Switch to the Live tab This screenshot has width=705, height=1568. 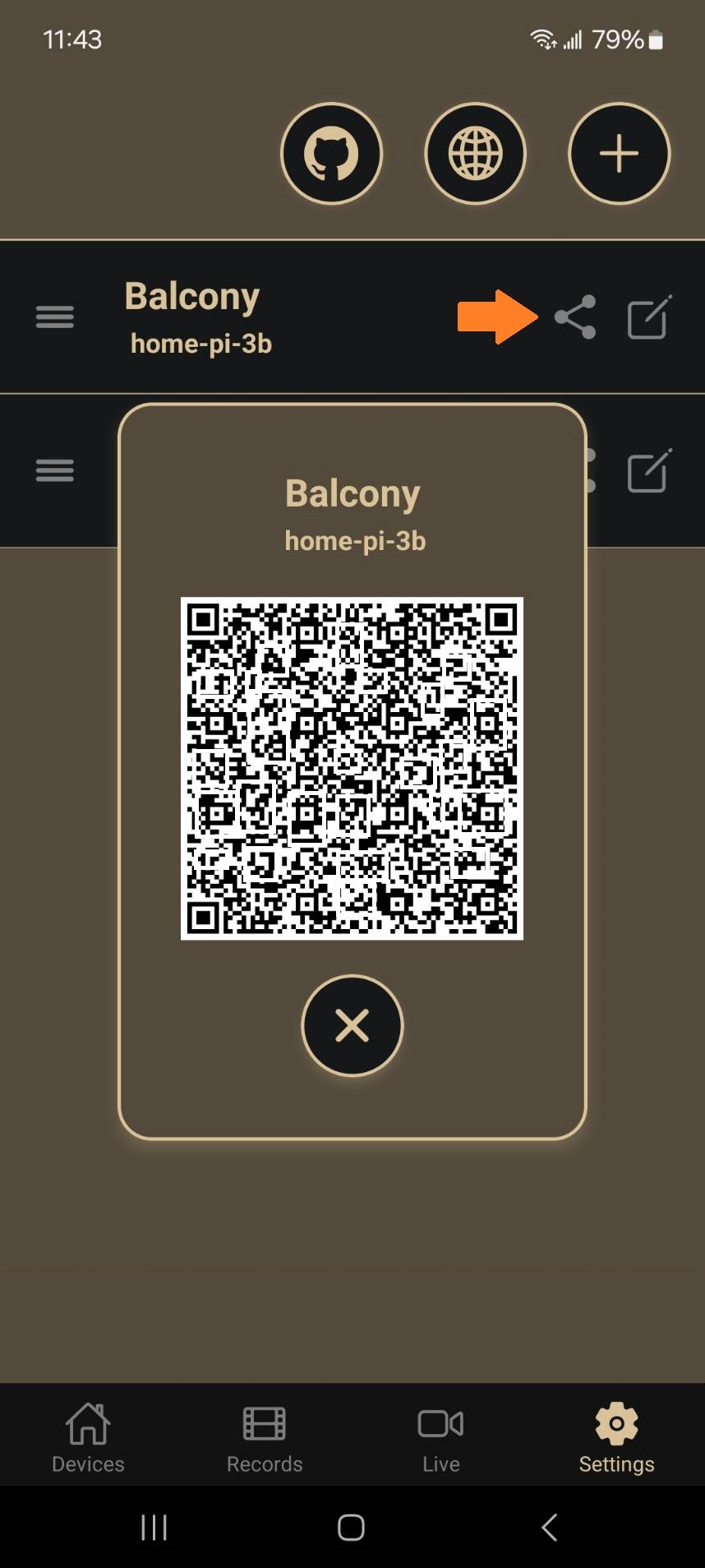pos(440,1438)
